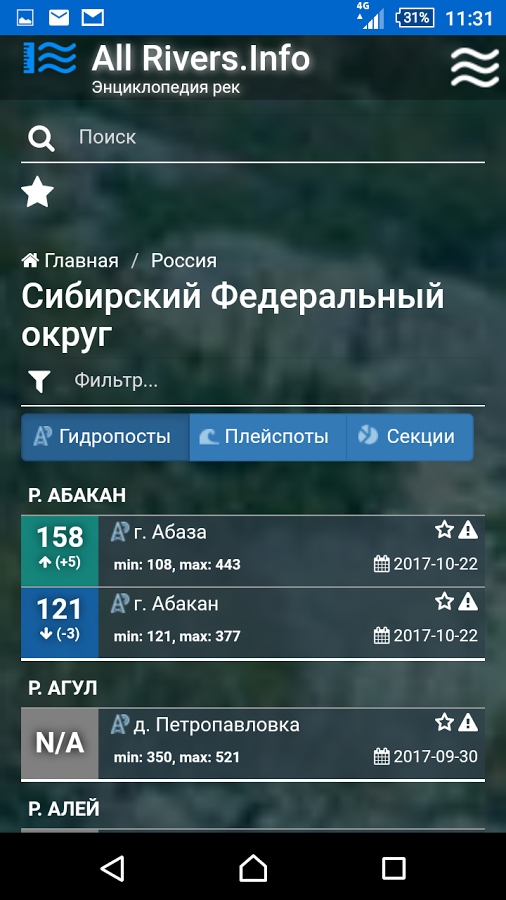The width and height of the screenshot is (506, 900).
Task: Switch to the Секции tab
Action: [410, 437]
